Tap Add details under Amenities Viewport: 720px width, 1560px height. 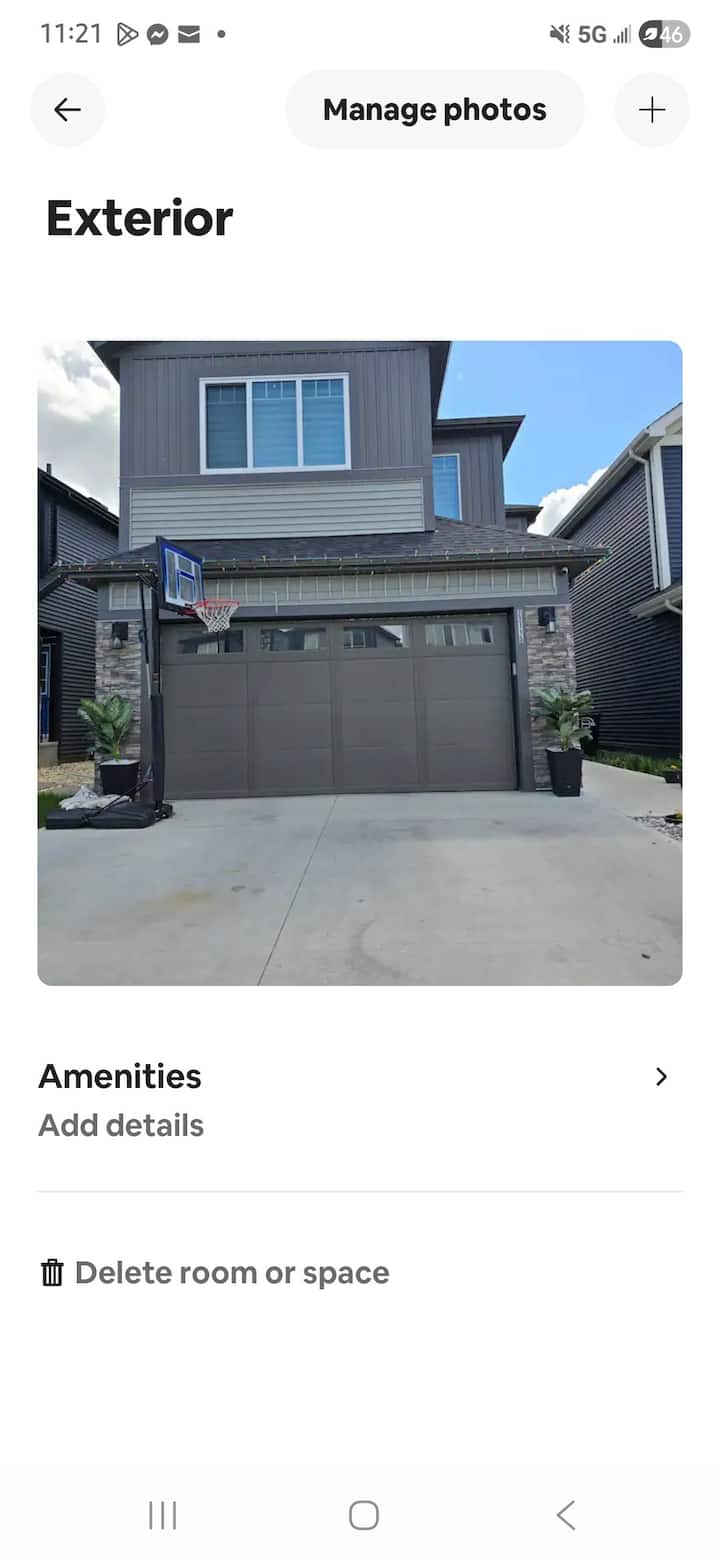pyautogui.click(x=120, y=1124)
